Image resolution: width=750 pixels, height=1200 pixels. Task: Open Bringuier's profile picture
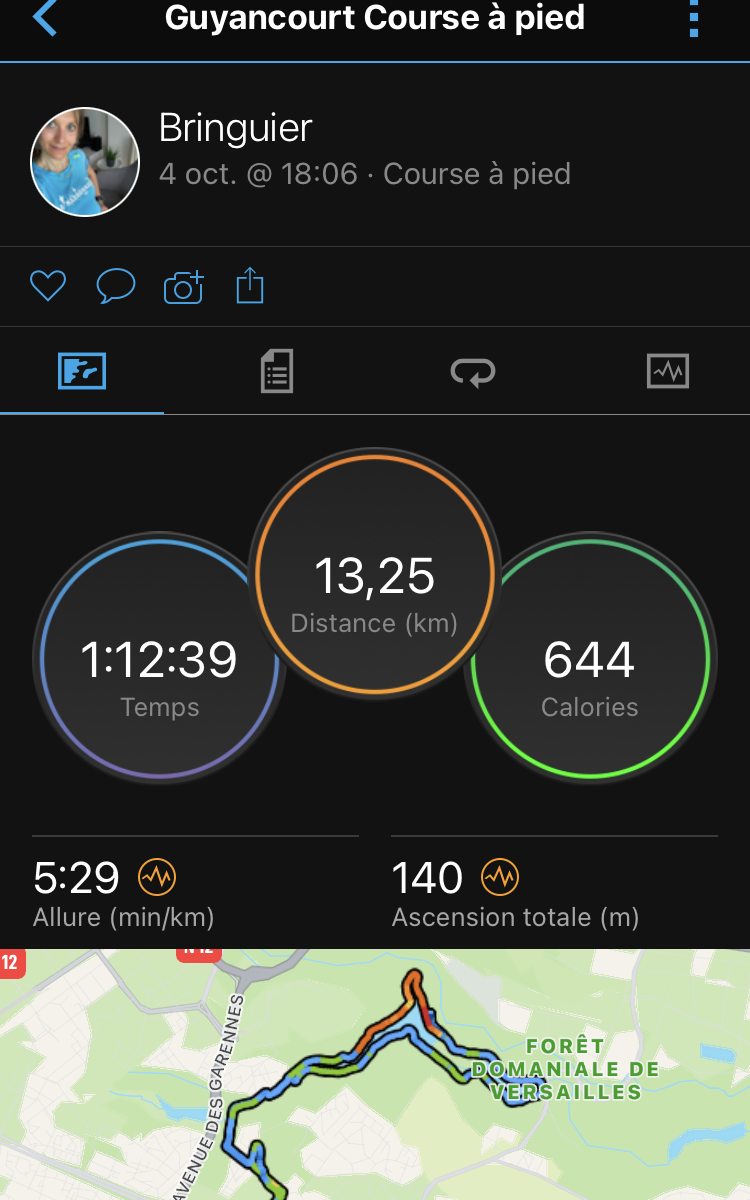coord(85,161)
